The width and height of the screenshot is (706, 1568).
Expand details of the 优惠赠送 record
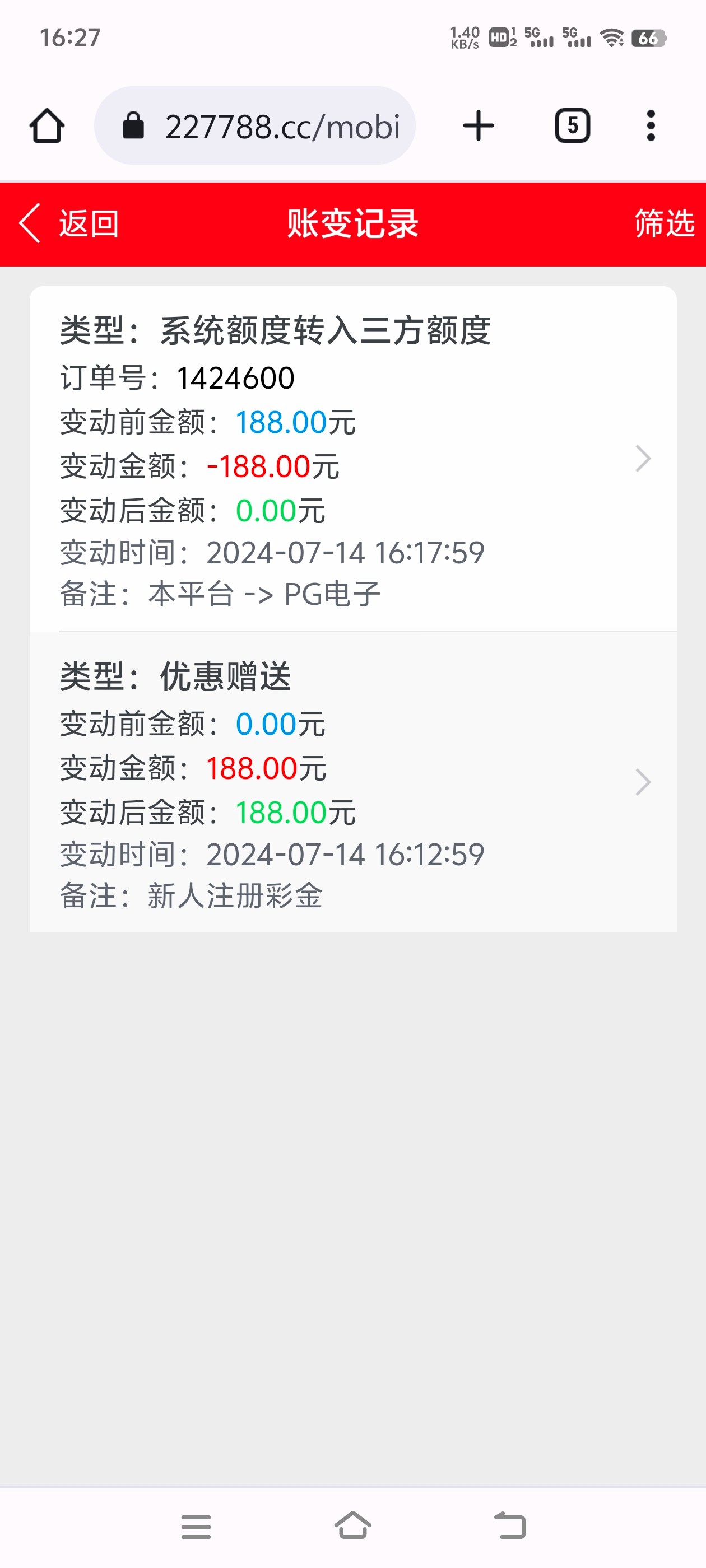(643, 783)
